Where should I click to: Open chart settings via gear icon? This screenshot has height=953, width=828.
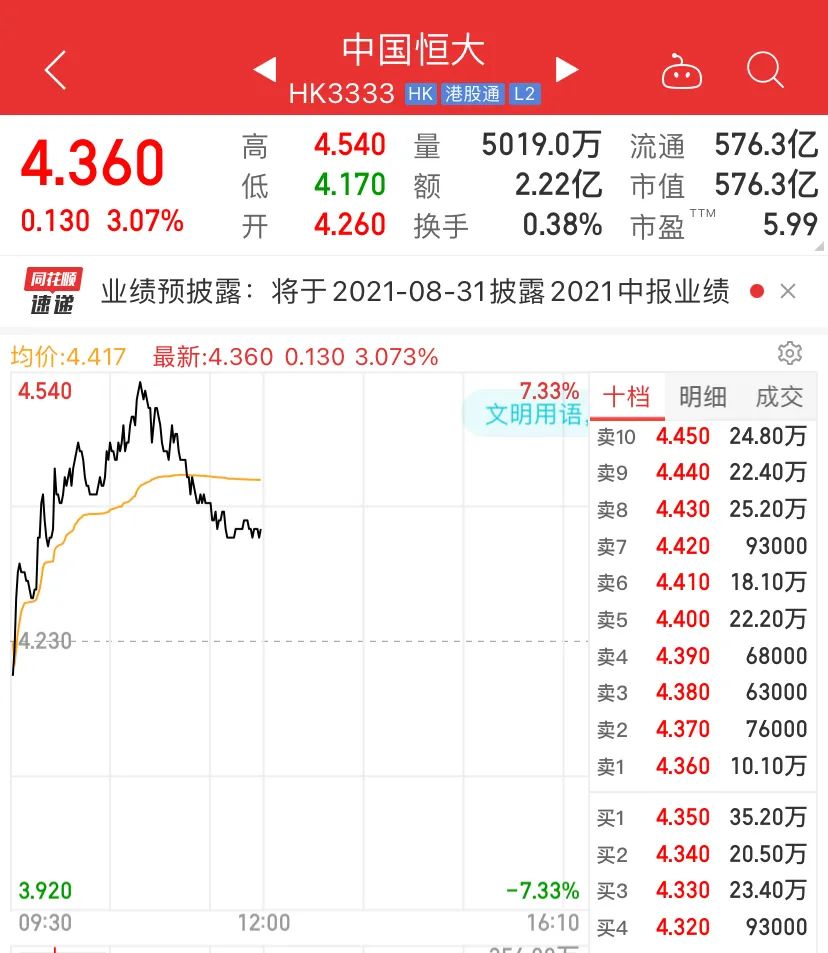tap(790, 353)
